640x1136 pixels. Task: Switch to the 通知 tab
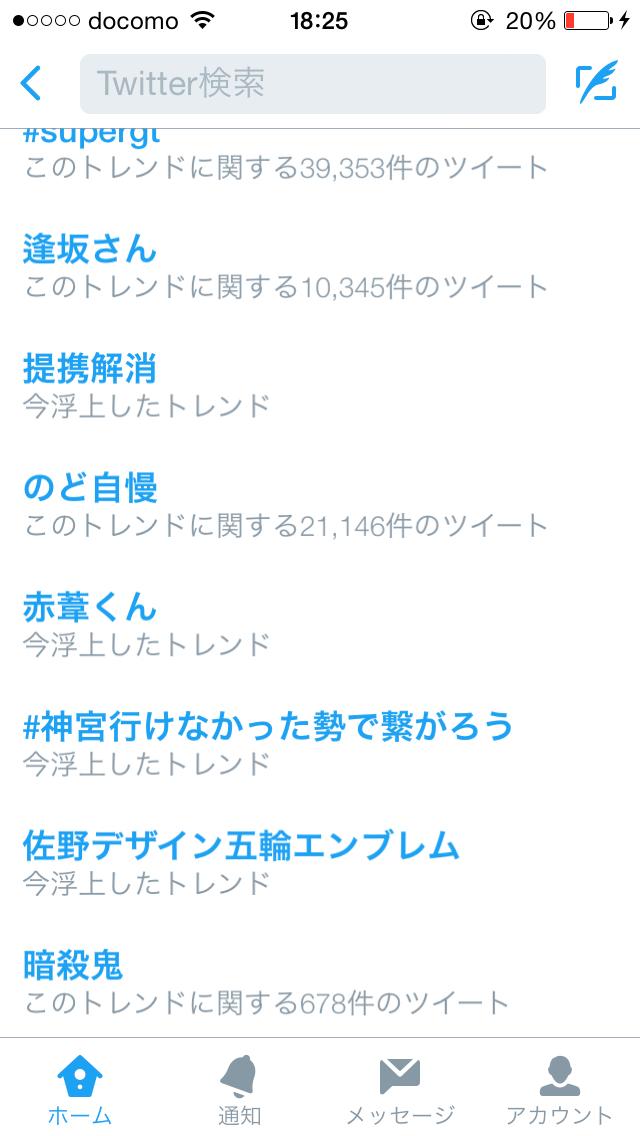coord(240,1090)
